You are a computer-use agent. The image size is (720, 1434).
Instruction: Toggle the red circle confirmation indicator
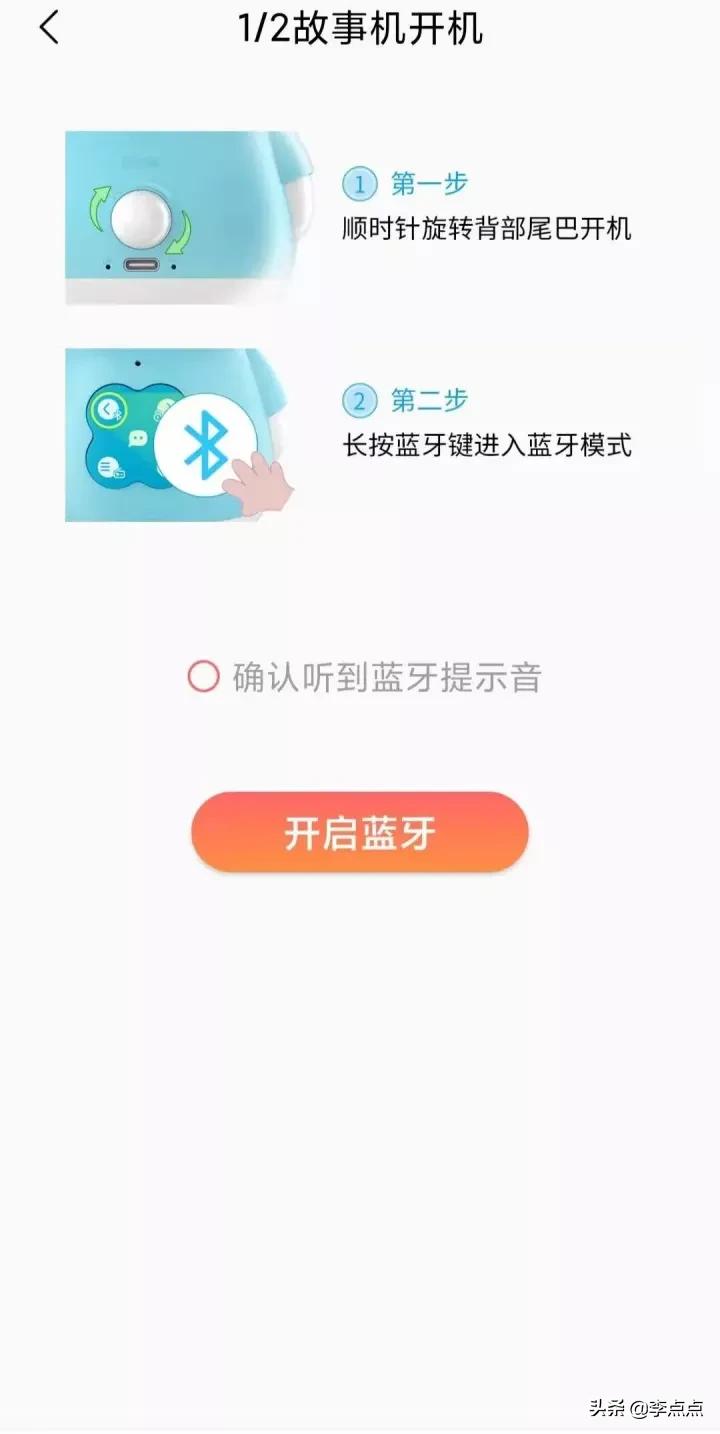(x=205, y=676)
